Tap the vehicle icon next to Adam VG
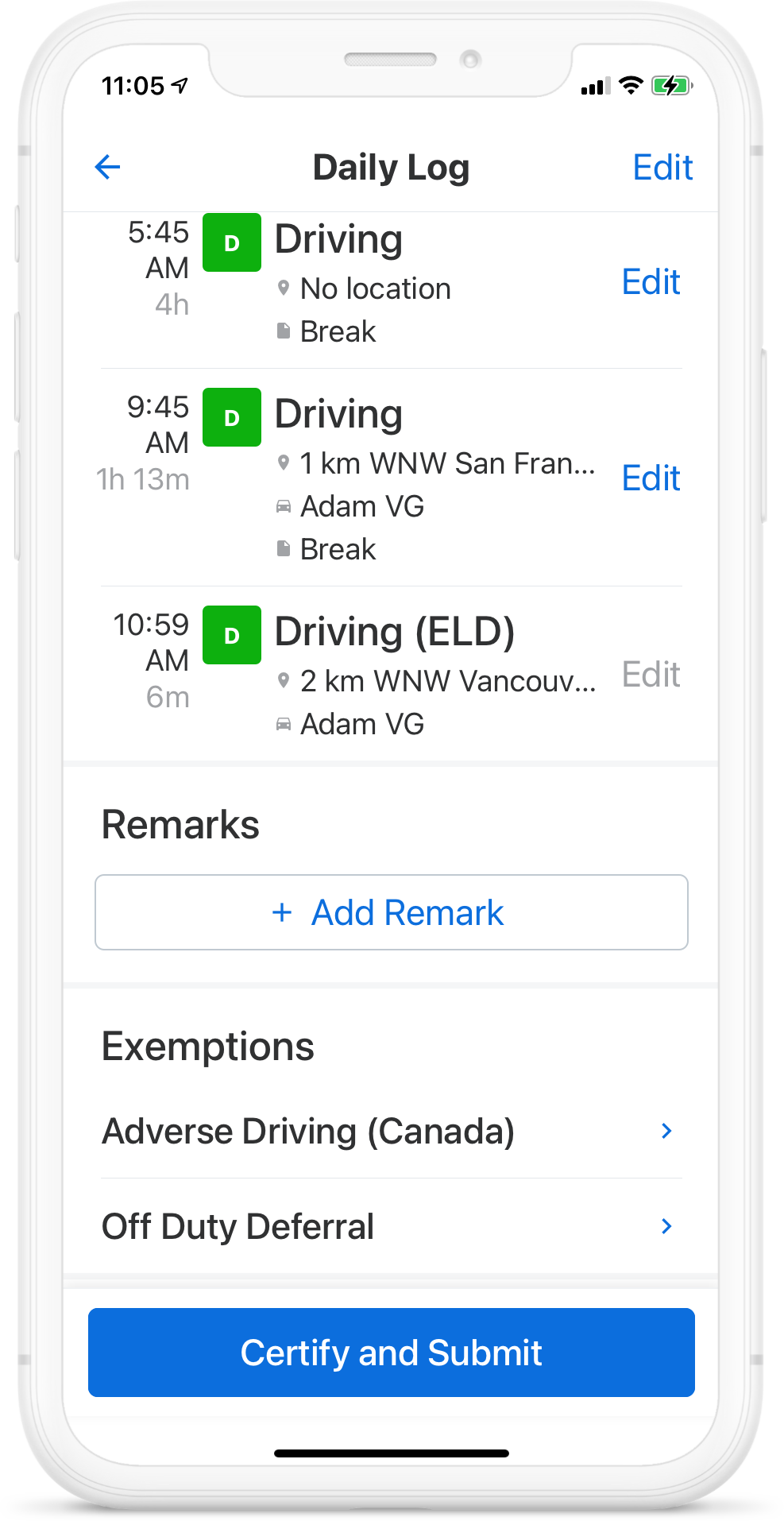 (x=284, y=505)
